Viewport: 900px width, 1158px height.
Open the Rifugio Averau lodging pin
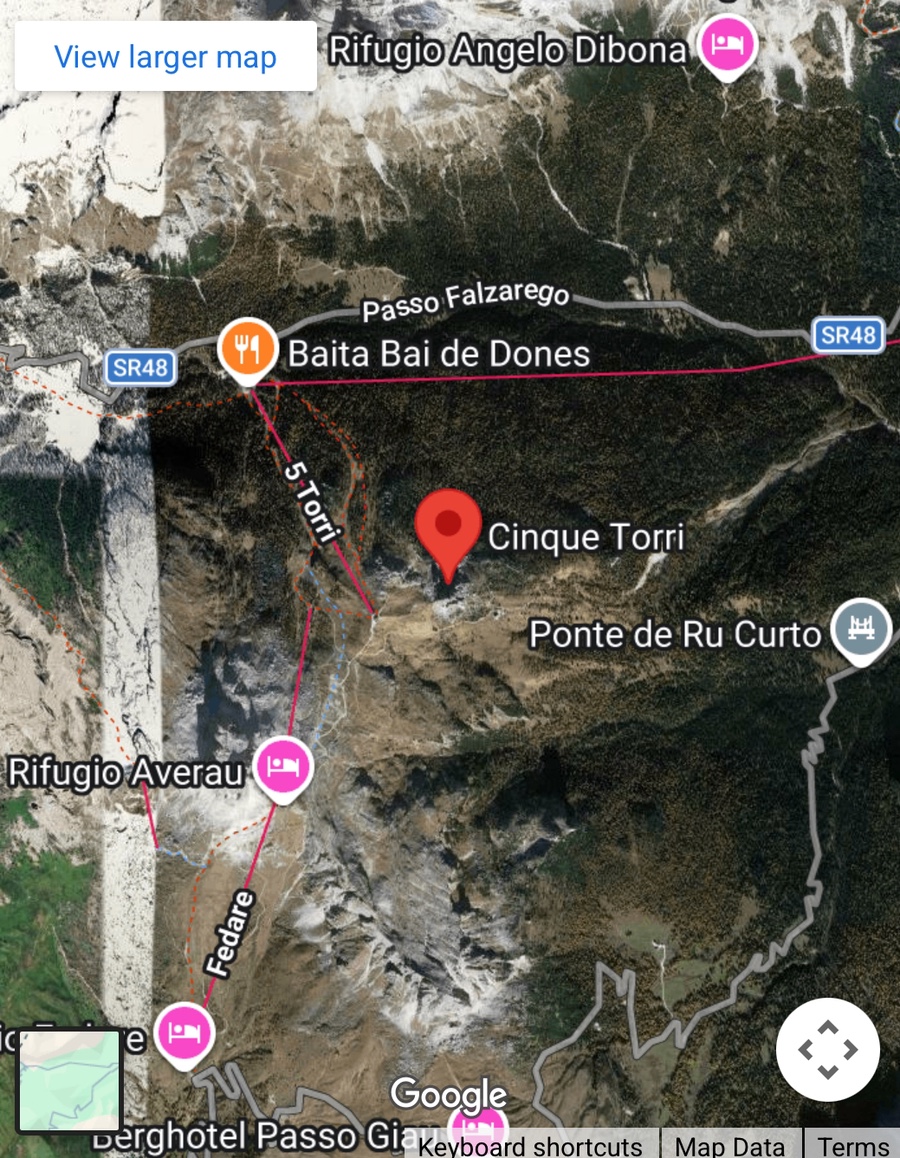(x=284, y=768)
